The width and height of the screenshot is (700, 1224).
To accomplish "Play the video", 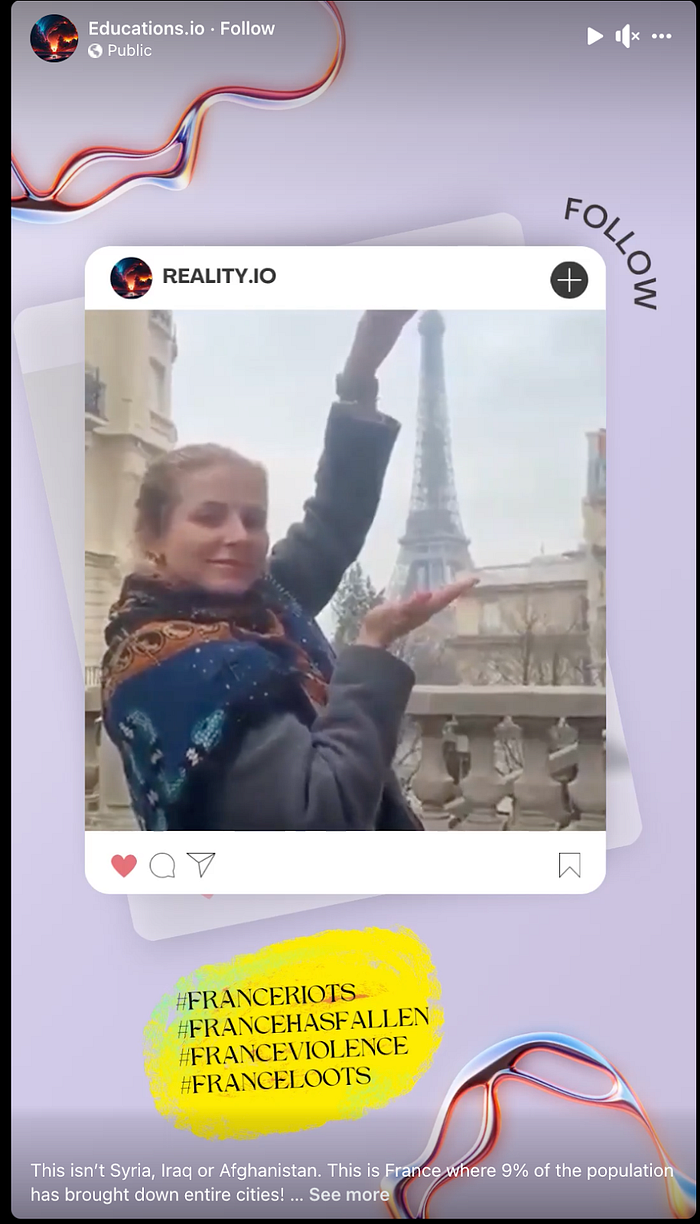I will pyautogui.click(x=594, y=37).
